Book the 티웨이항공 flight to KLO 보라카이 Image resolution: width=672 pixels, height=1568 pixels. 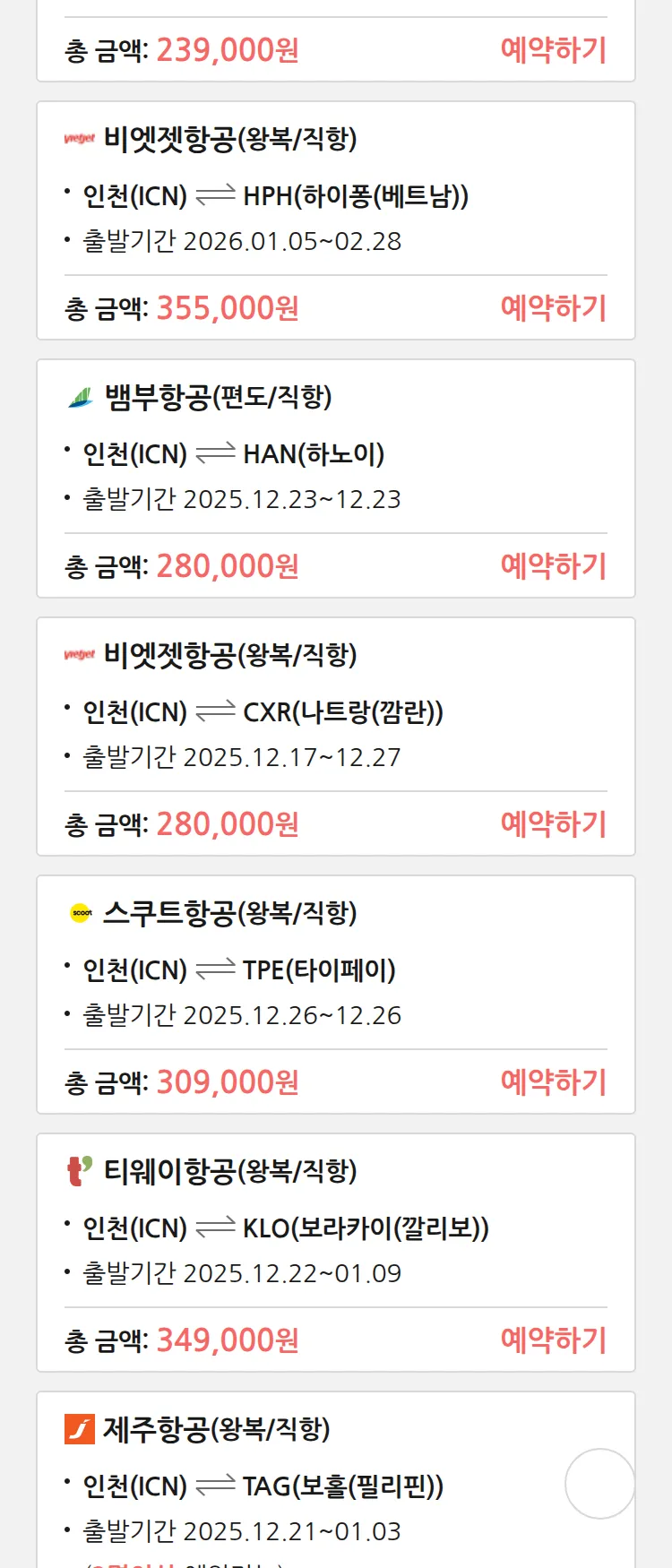pyautogui.click(x=553, y=1340)
